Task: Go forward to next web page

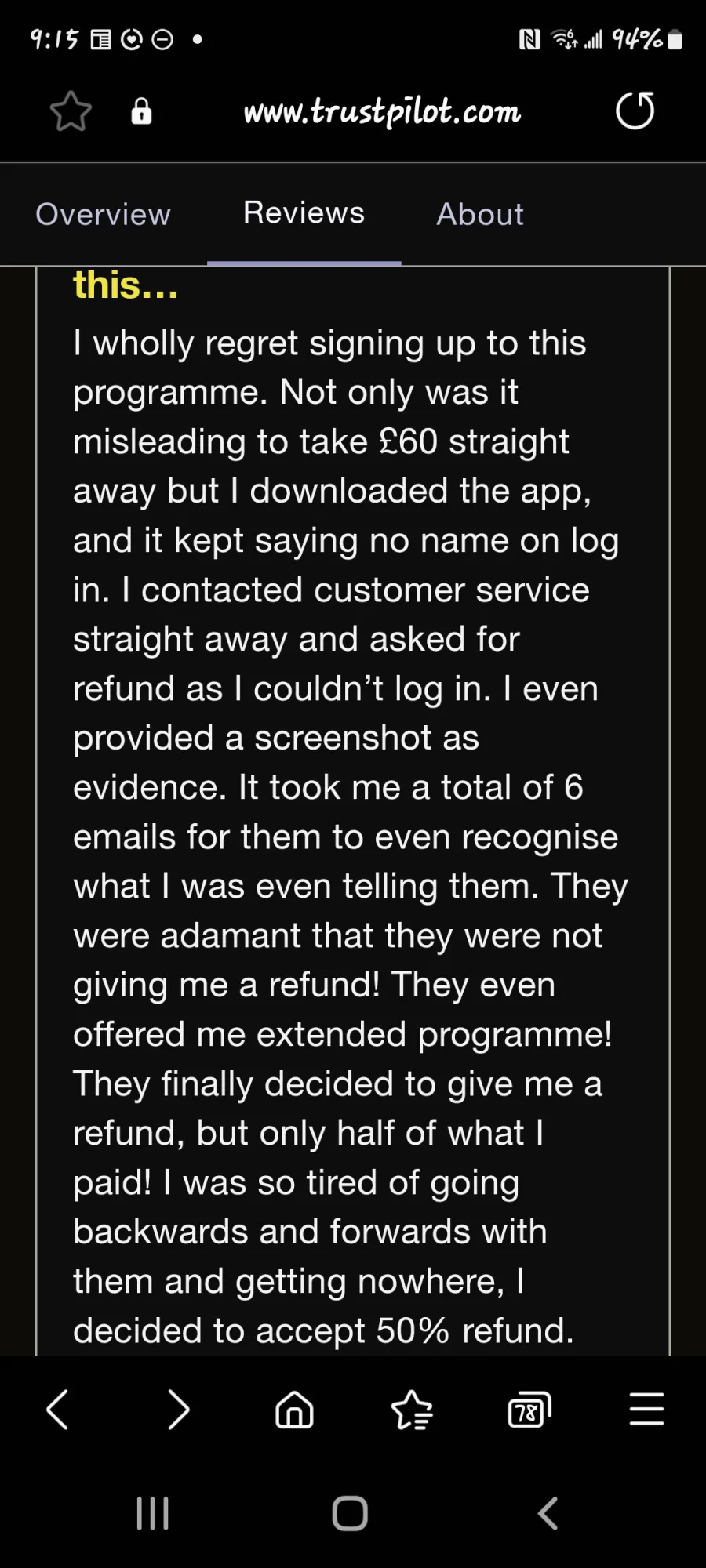Action: pos(179,1410)
